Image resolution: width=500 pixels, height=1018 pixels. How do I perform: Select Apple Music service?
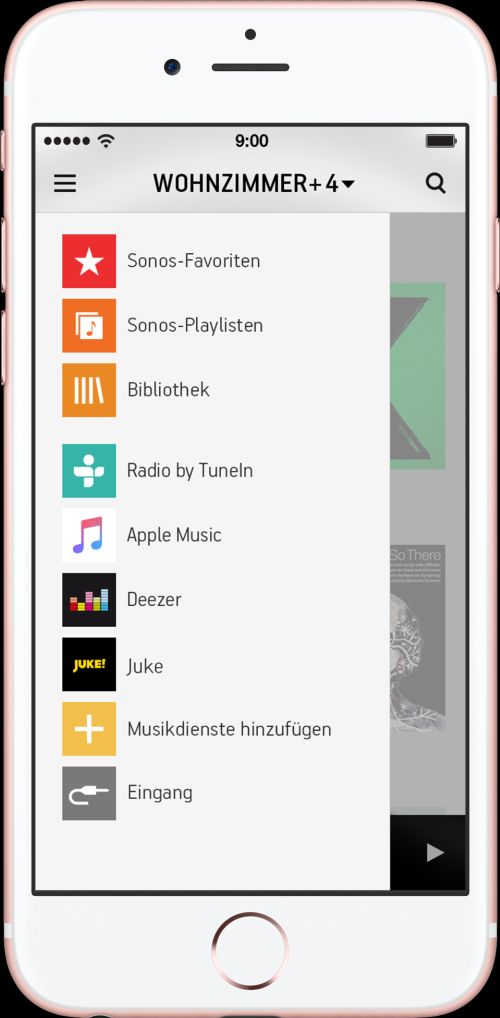(x=212, y=535)
